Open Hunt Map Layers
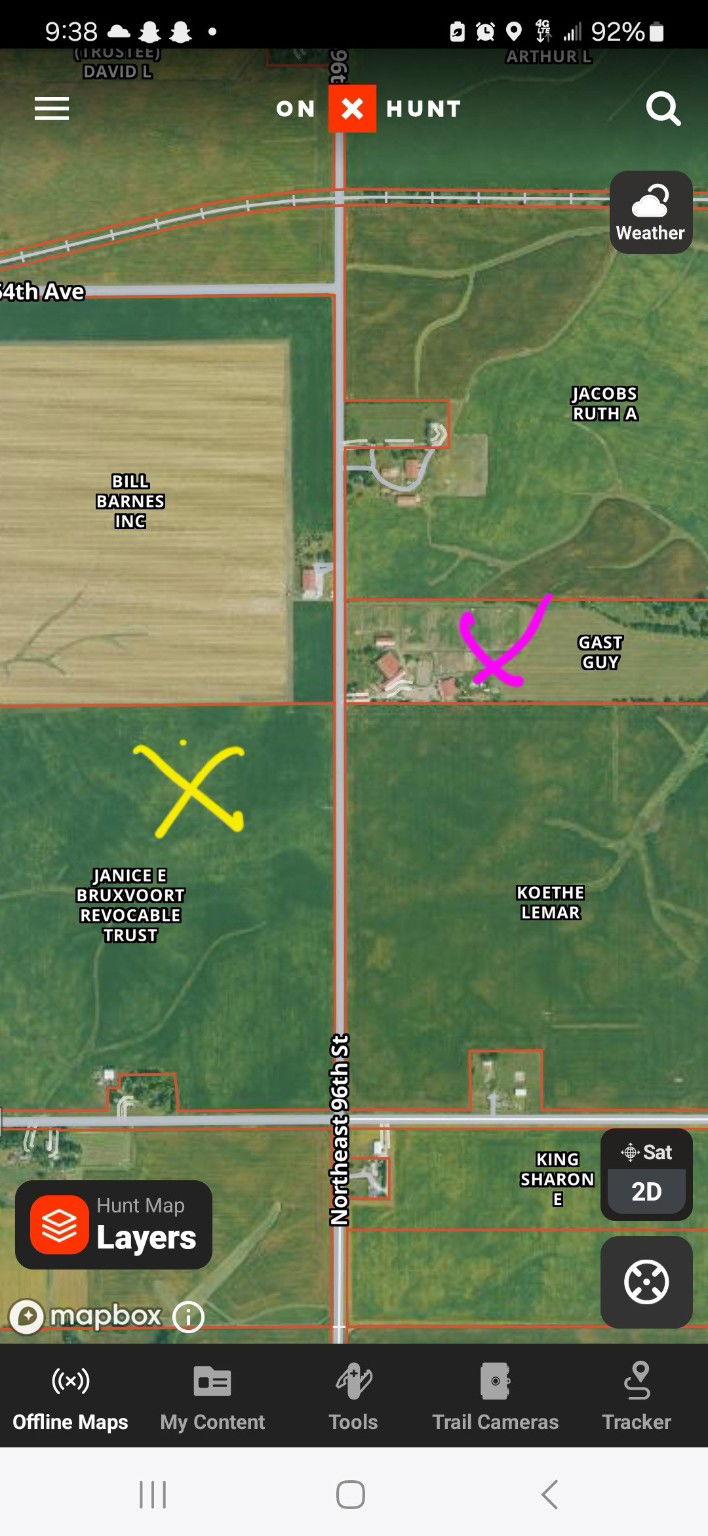The width and height of the screenshot is (708, 1536). tap(114, 1225)
